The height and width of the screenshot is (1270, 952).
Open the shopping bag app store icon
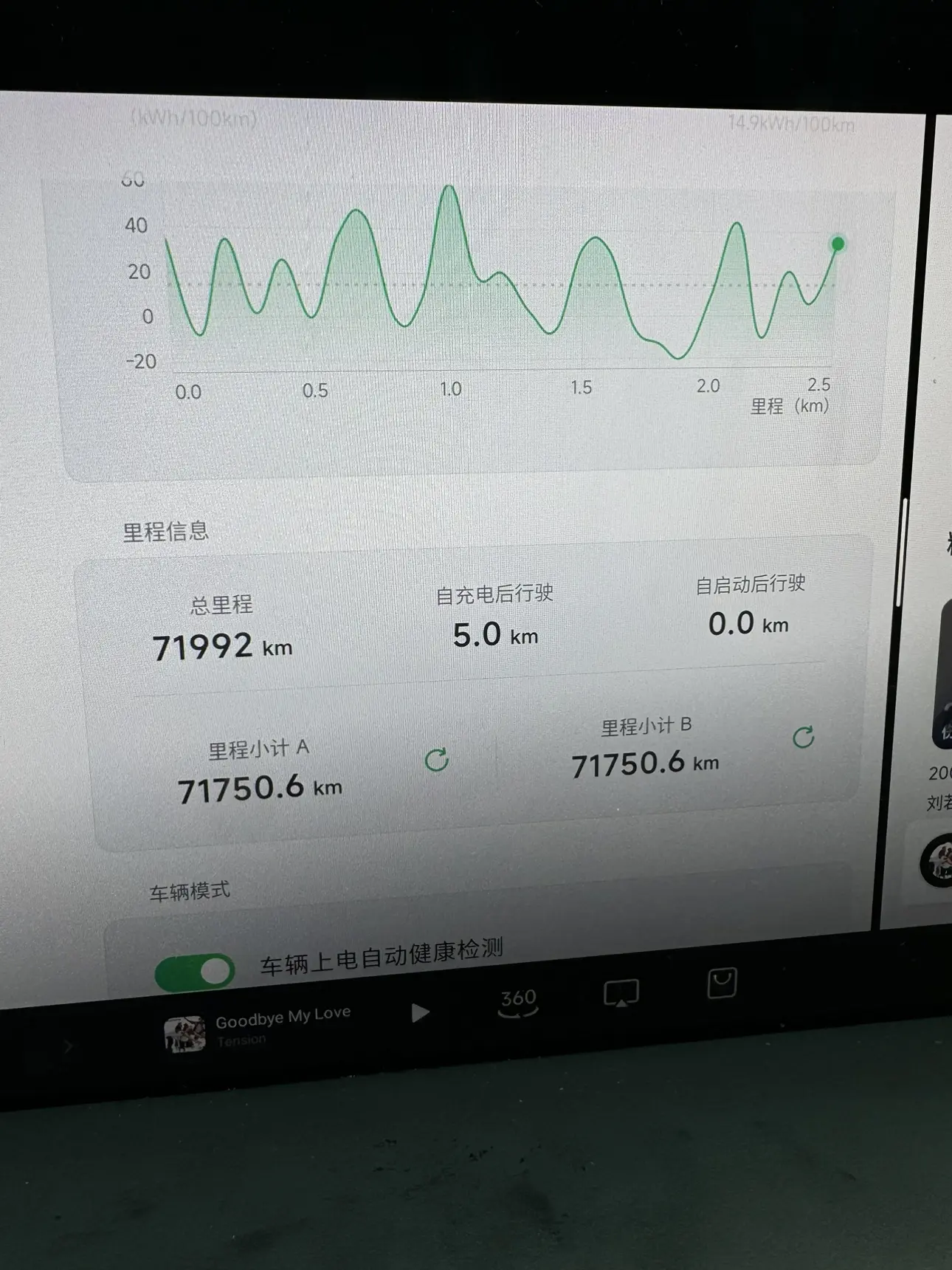[721, 983]
